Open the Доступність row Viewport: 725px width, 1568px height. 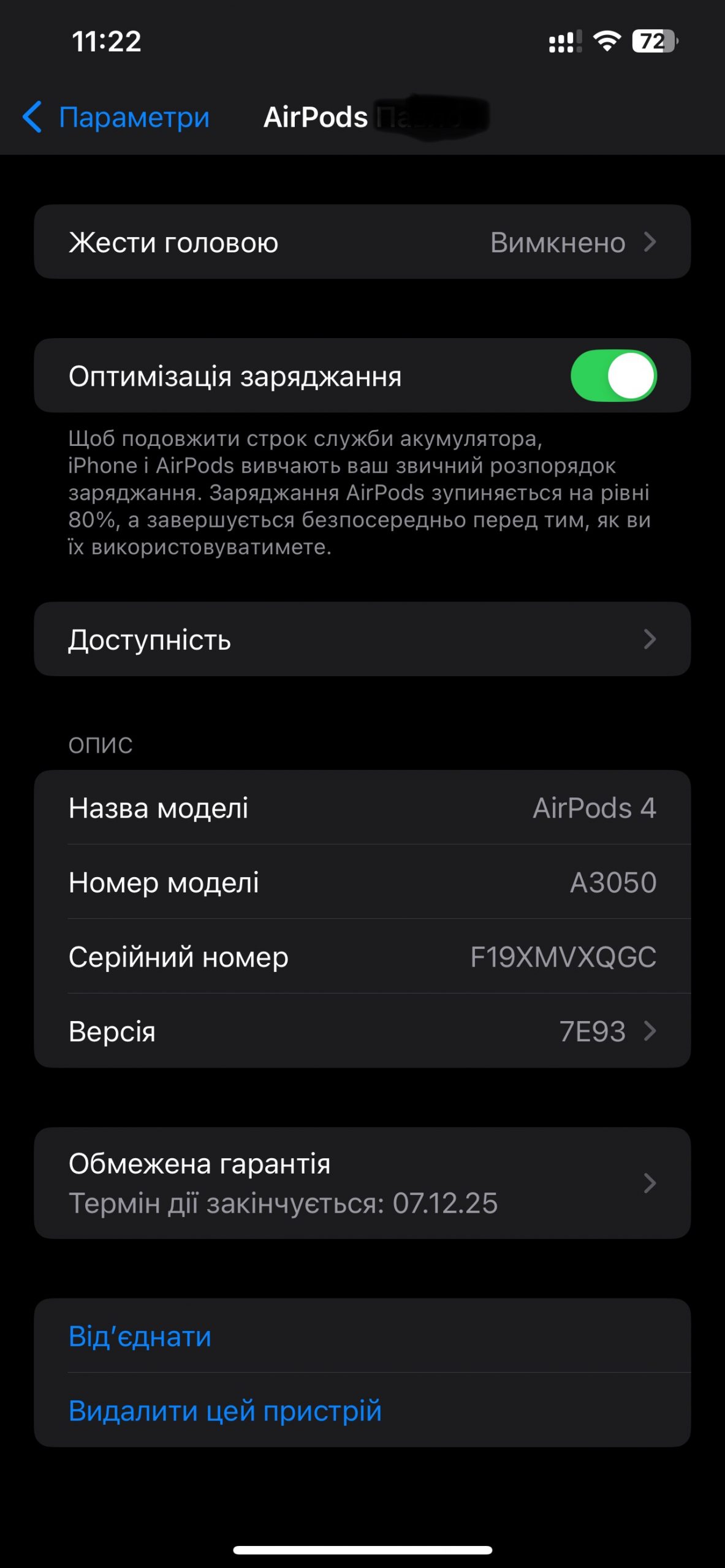pyautogui.click(x=362, y=639)
